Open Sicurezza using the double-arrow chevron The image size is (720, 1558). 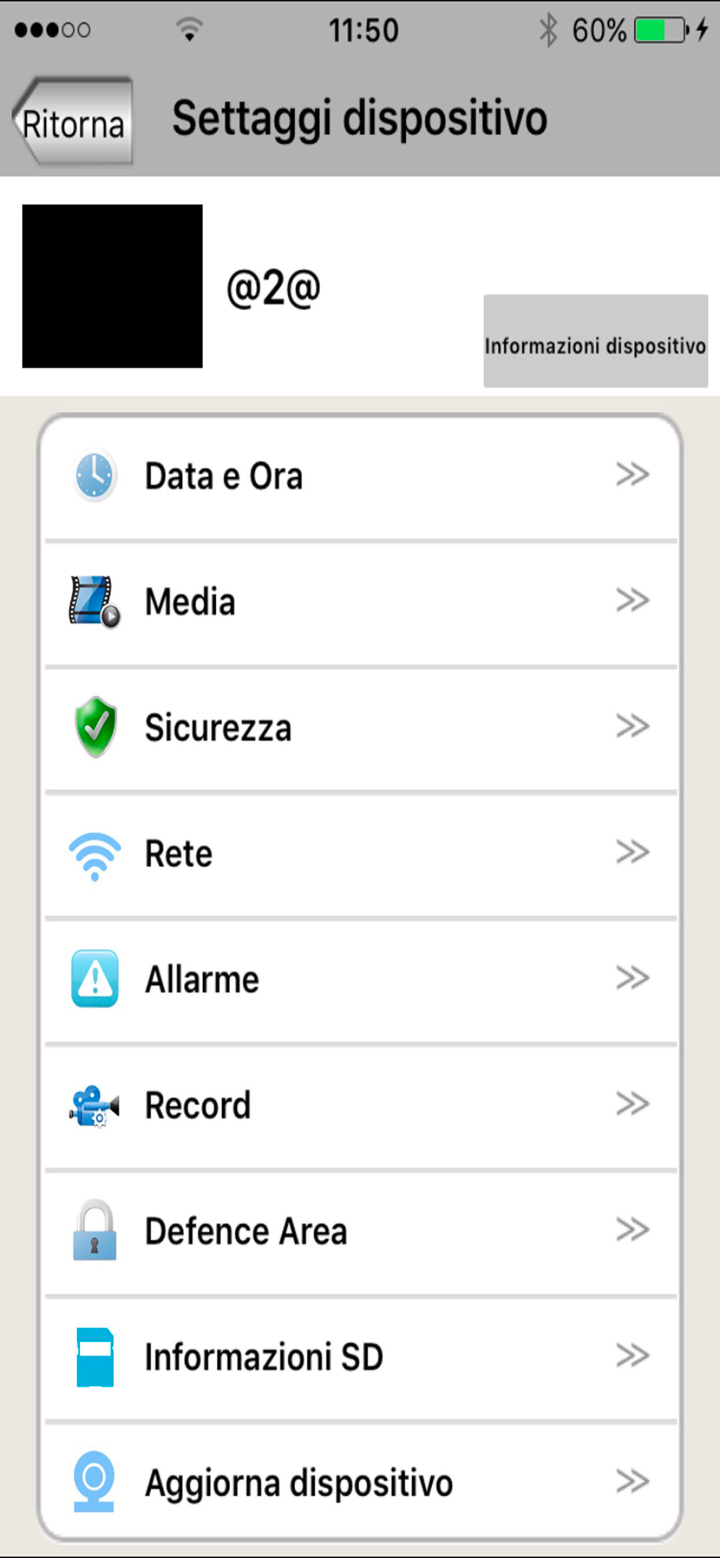pos(632,726)
